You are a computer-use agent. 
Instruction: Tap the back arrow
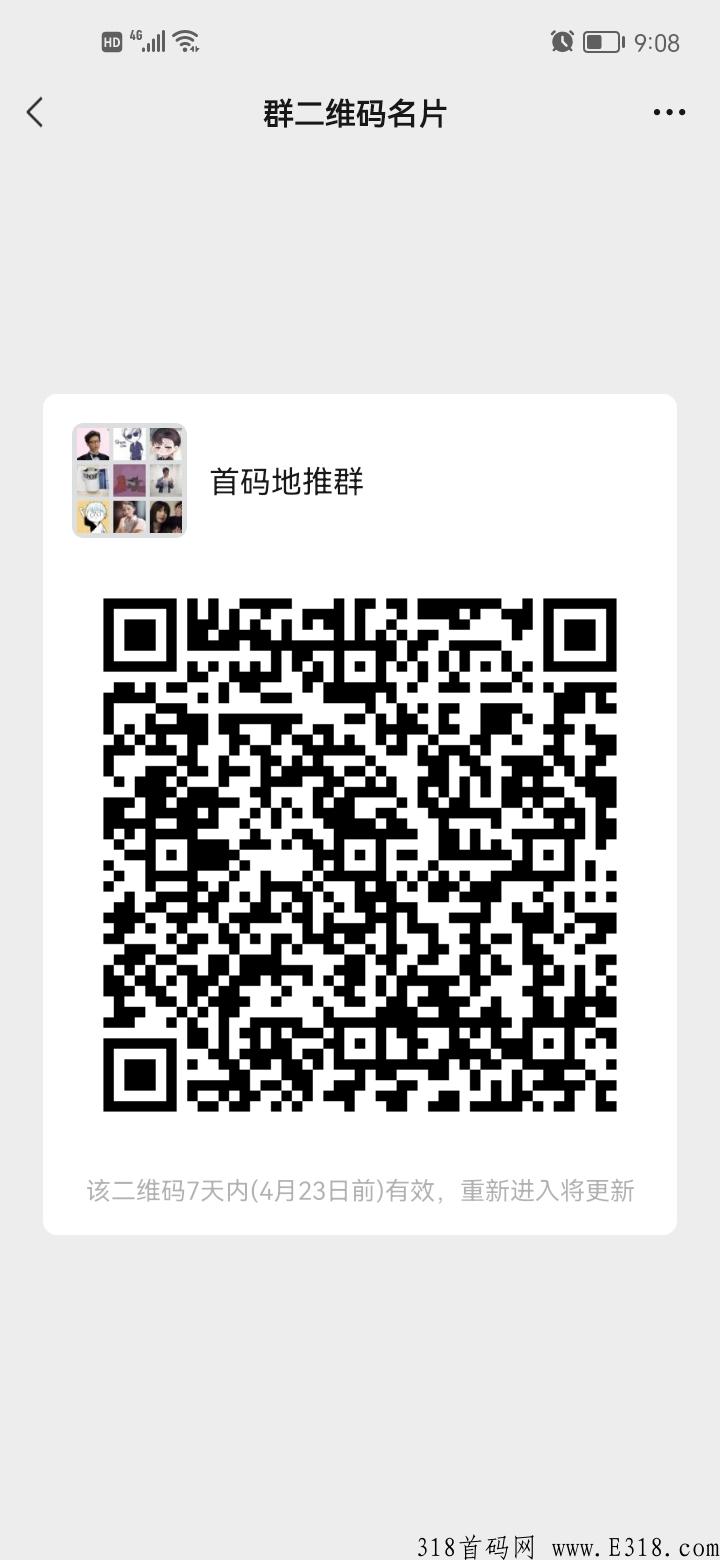pyautogui.click(x=35, y=112)
